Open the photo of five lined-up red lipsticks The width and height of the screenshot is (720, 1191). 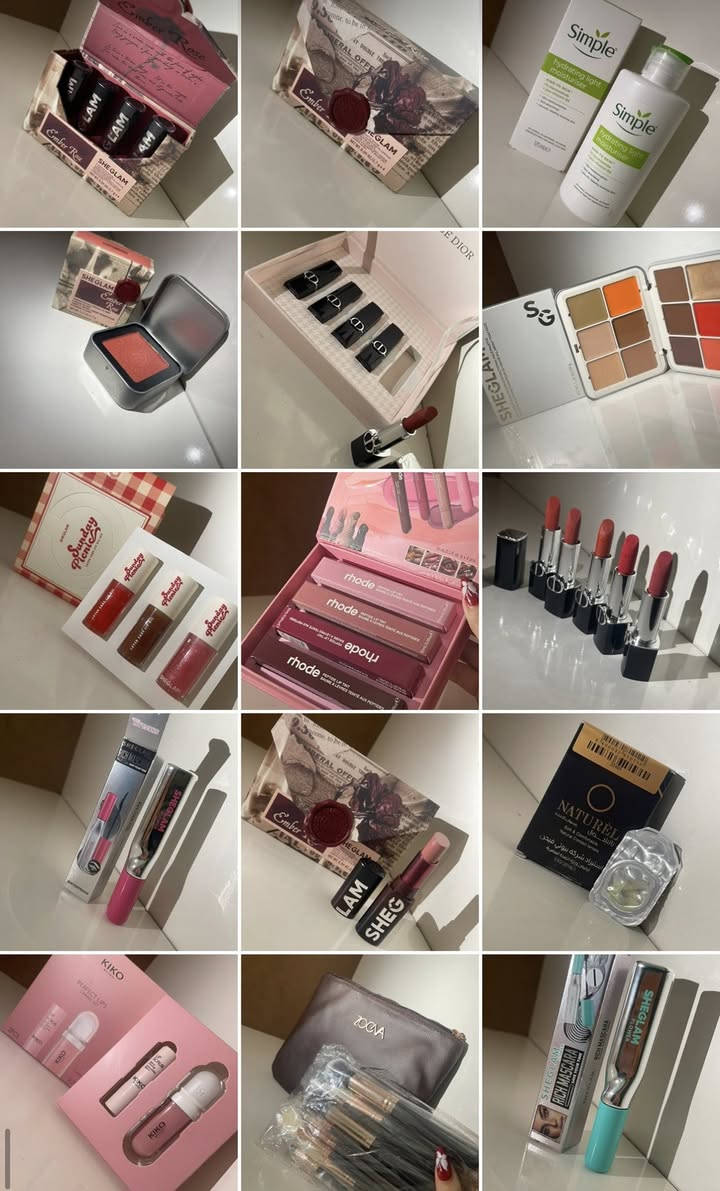point(601,590)
